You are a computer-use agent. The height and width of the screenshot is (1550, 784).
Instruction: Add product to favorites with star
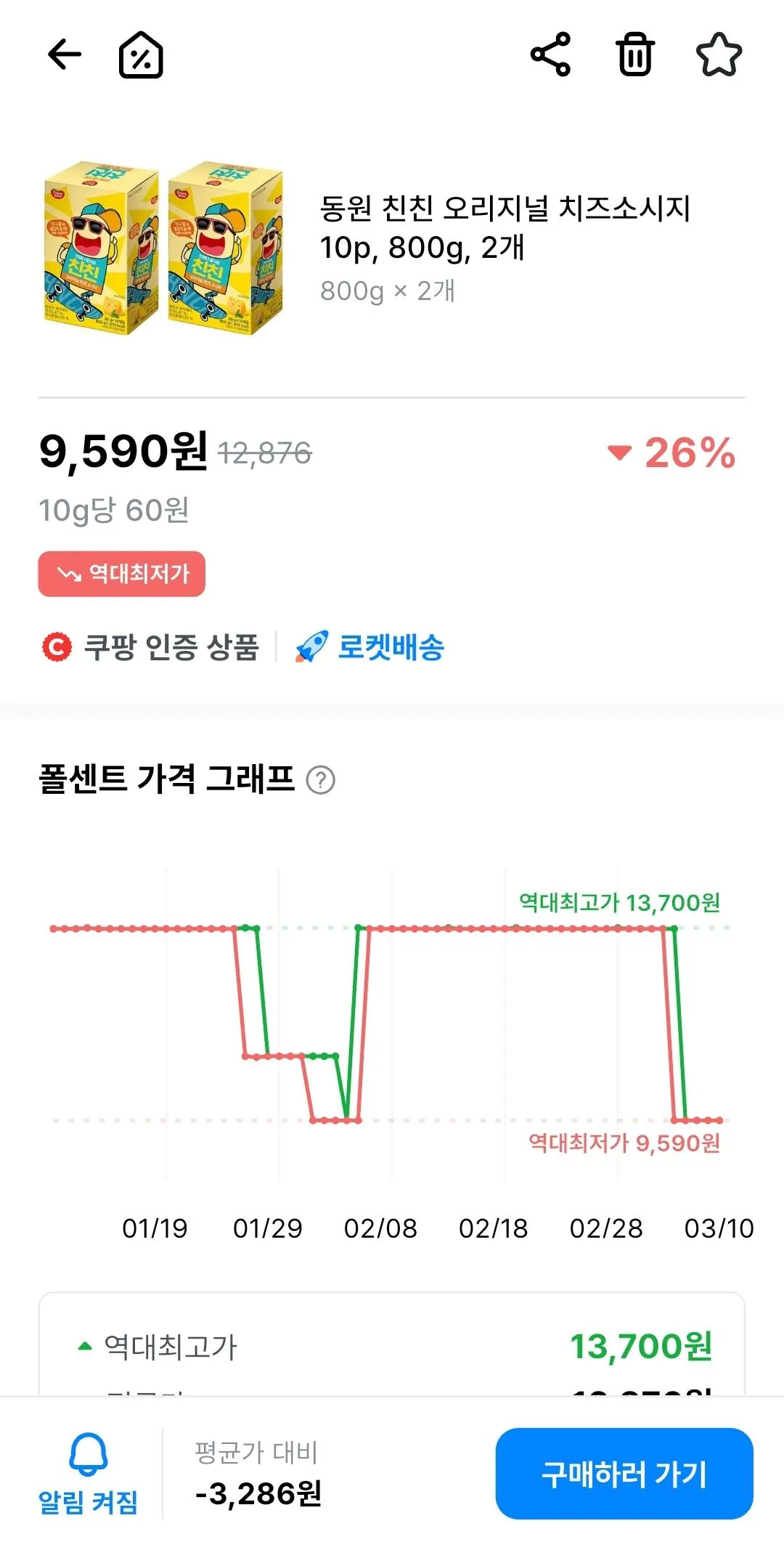point(719,55)
